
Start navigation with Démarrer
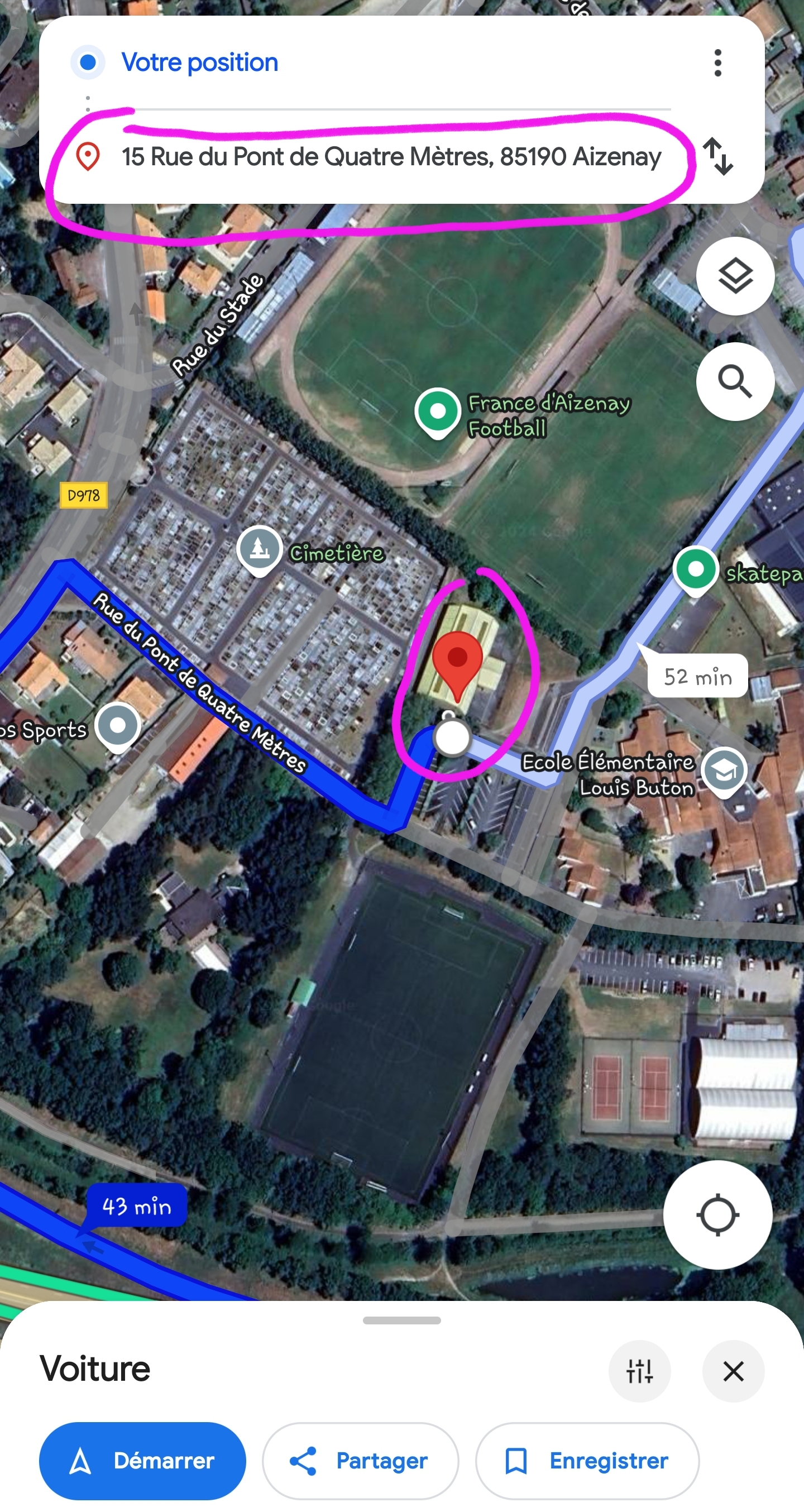[142, 1460]
